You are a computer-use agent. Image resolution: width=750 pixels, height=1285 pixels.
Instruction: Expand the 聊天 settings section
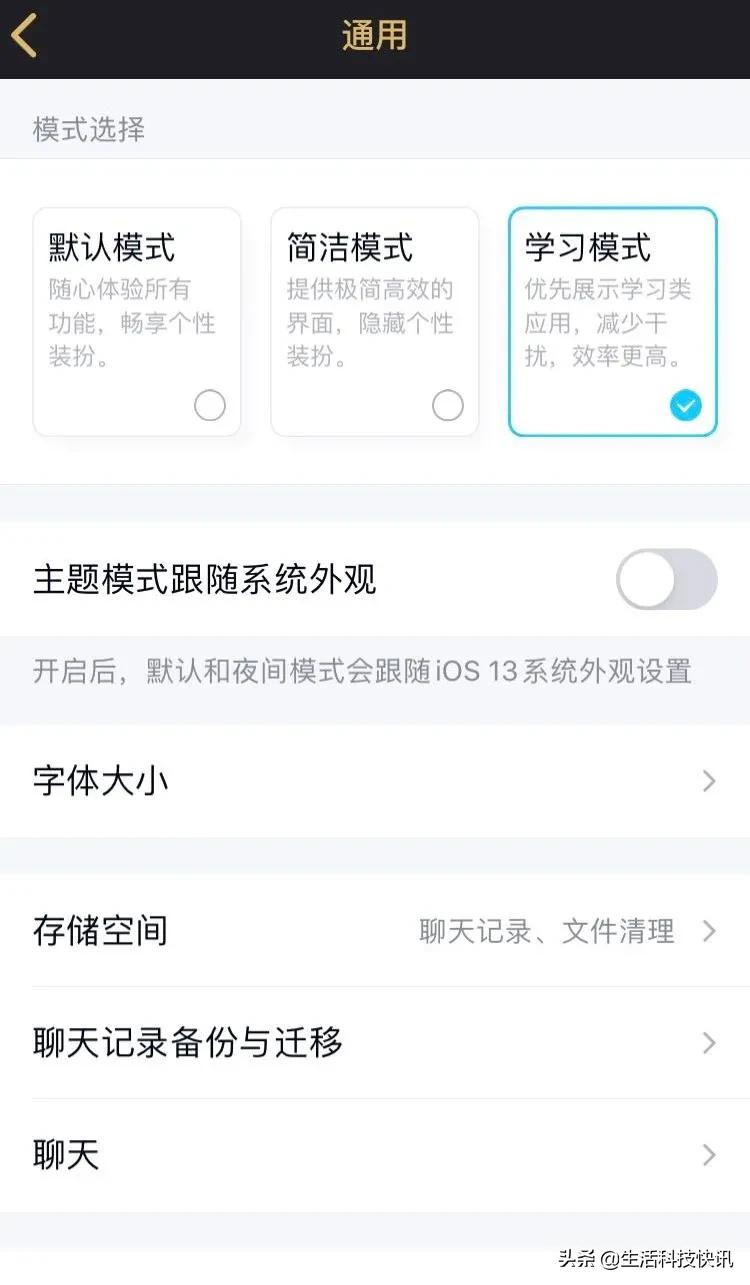coord(375,1155)
